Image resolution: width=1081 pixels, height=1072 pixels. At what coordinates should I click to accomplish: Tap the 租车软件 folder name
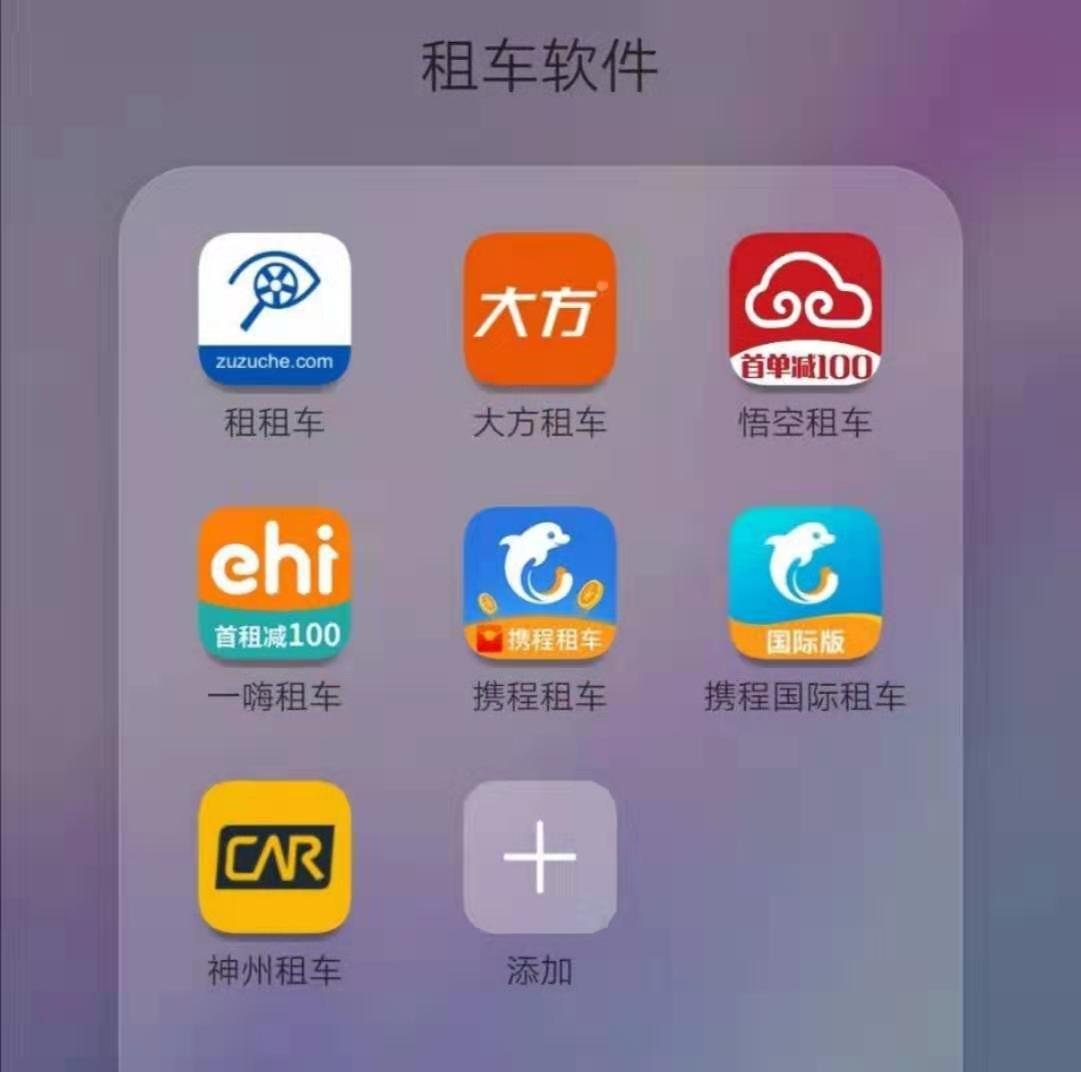[539, 68]
